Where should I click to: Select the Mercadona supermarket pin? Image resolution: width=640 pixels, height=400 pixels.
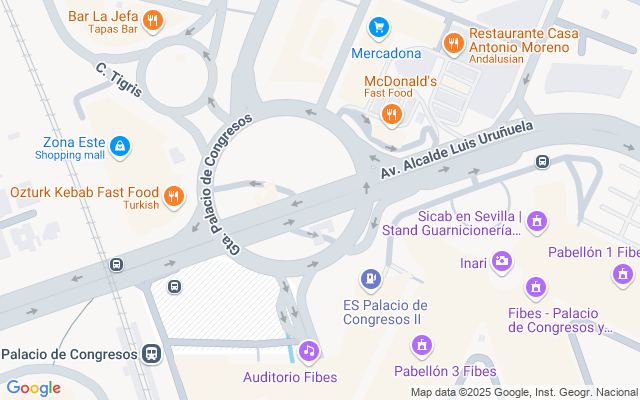pos(379,26)
